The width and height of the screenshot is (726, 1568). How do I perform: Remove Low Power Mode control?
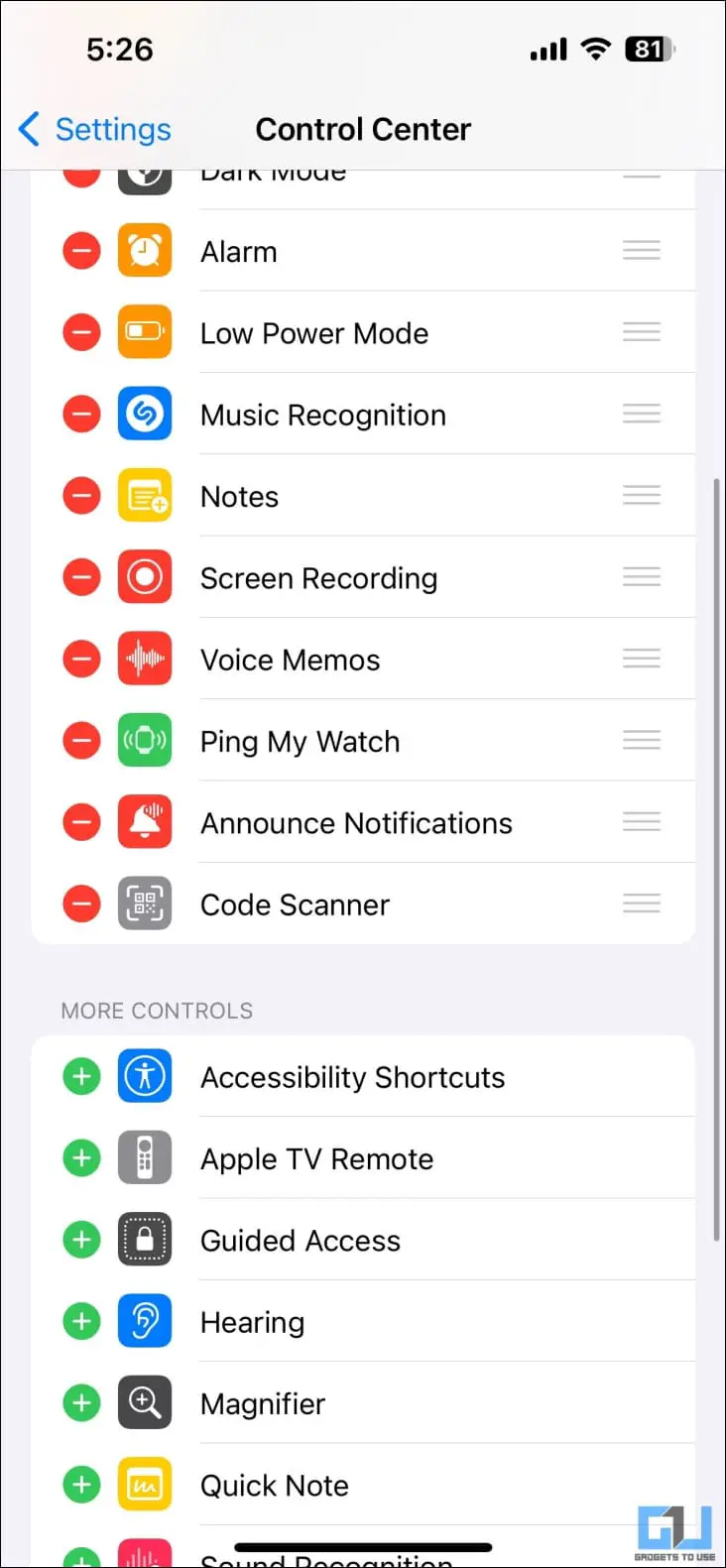click(81, 332)
